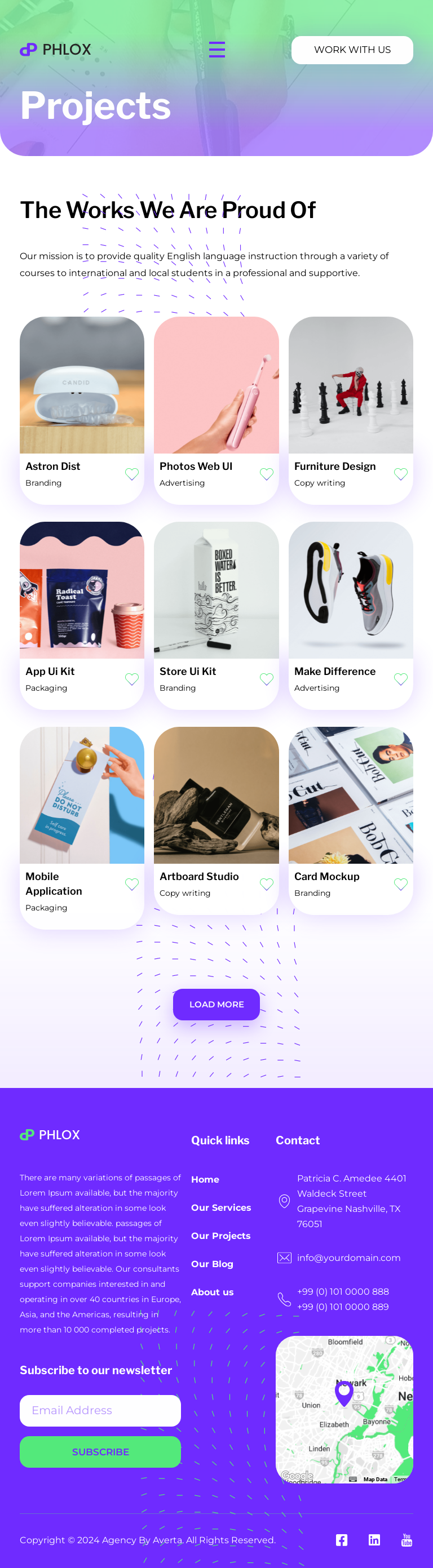
Task: Open the About us link
Action: [212, 1292]
